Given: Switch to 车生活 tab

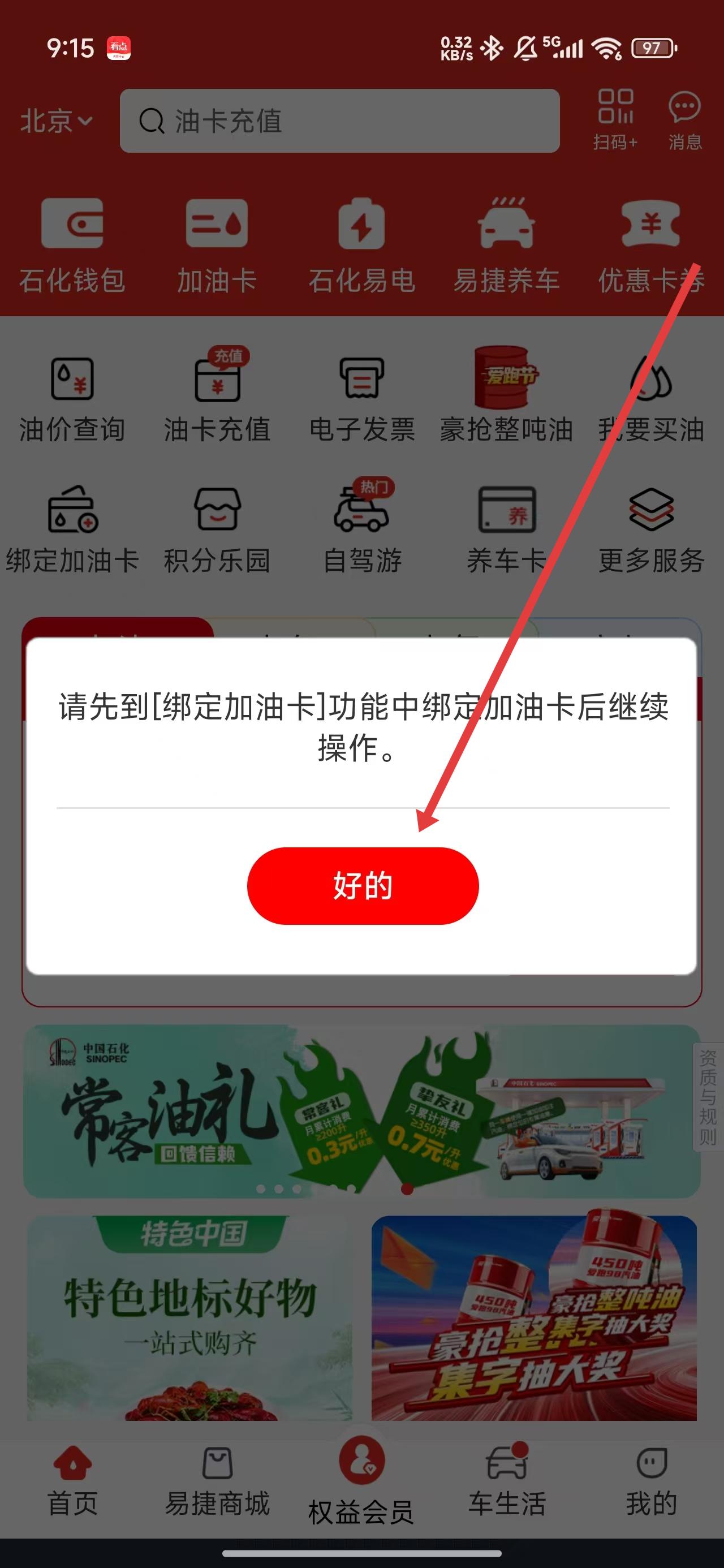Looking at the screenshot, I should (x=506, y=1480).
